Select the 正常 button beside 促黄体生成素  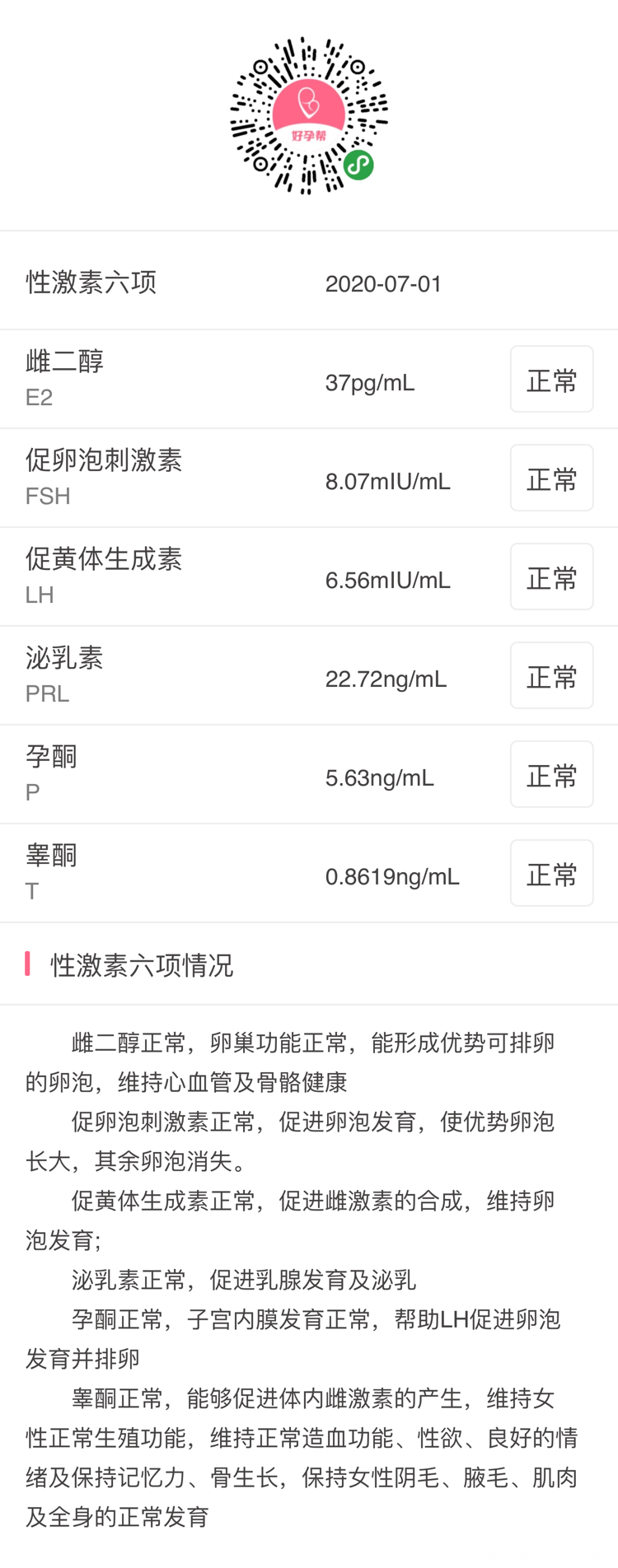[551, 576]
